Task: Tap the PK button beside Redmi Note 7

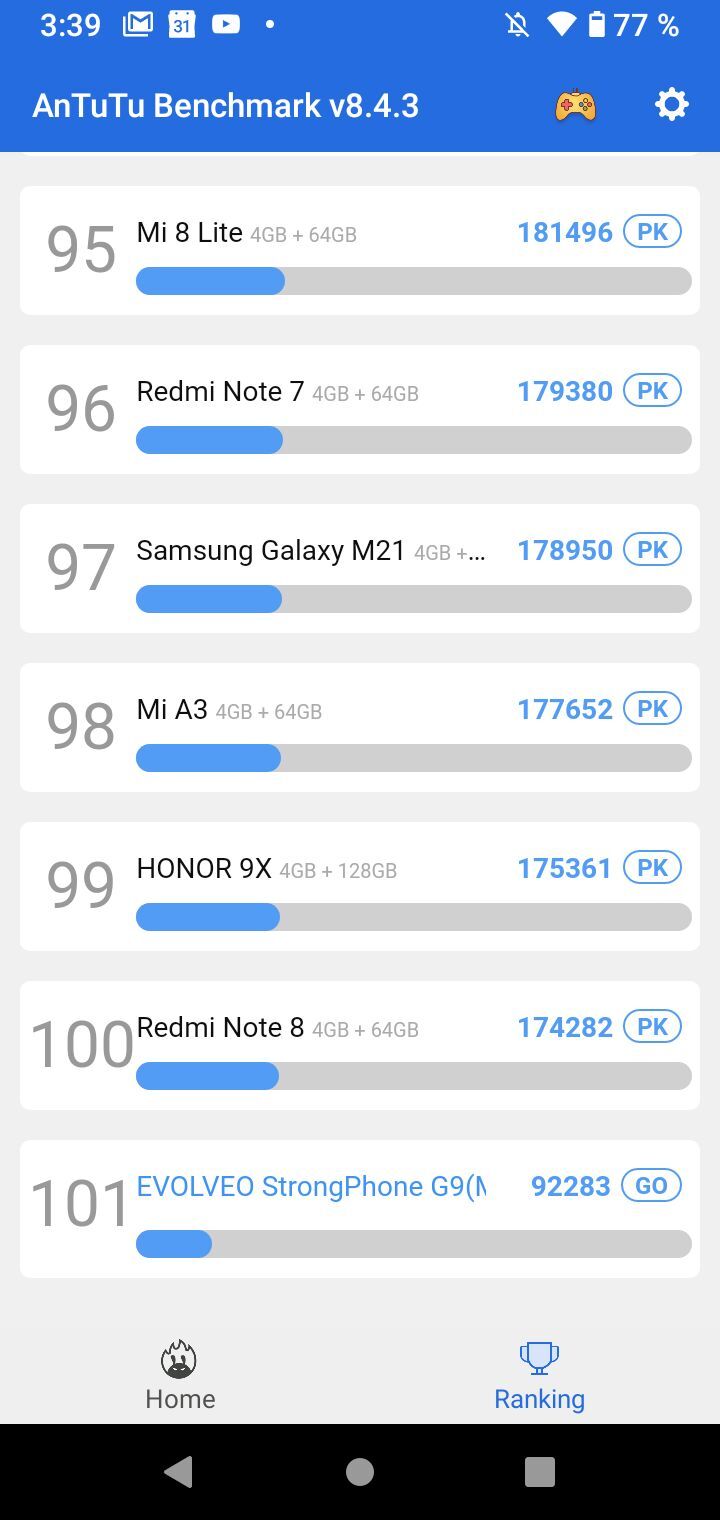Action: (x=652, y=390)
